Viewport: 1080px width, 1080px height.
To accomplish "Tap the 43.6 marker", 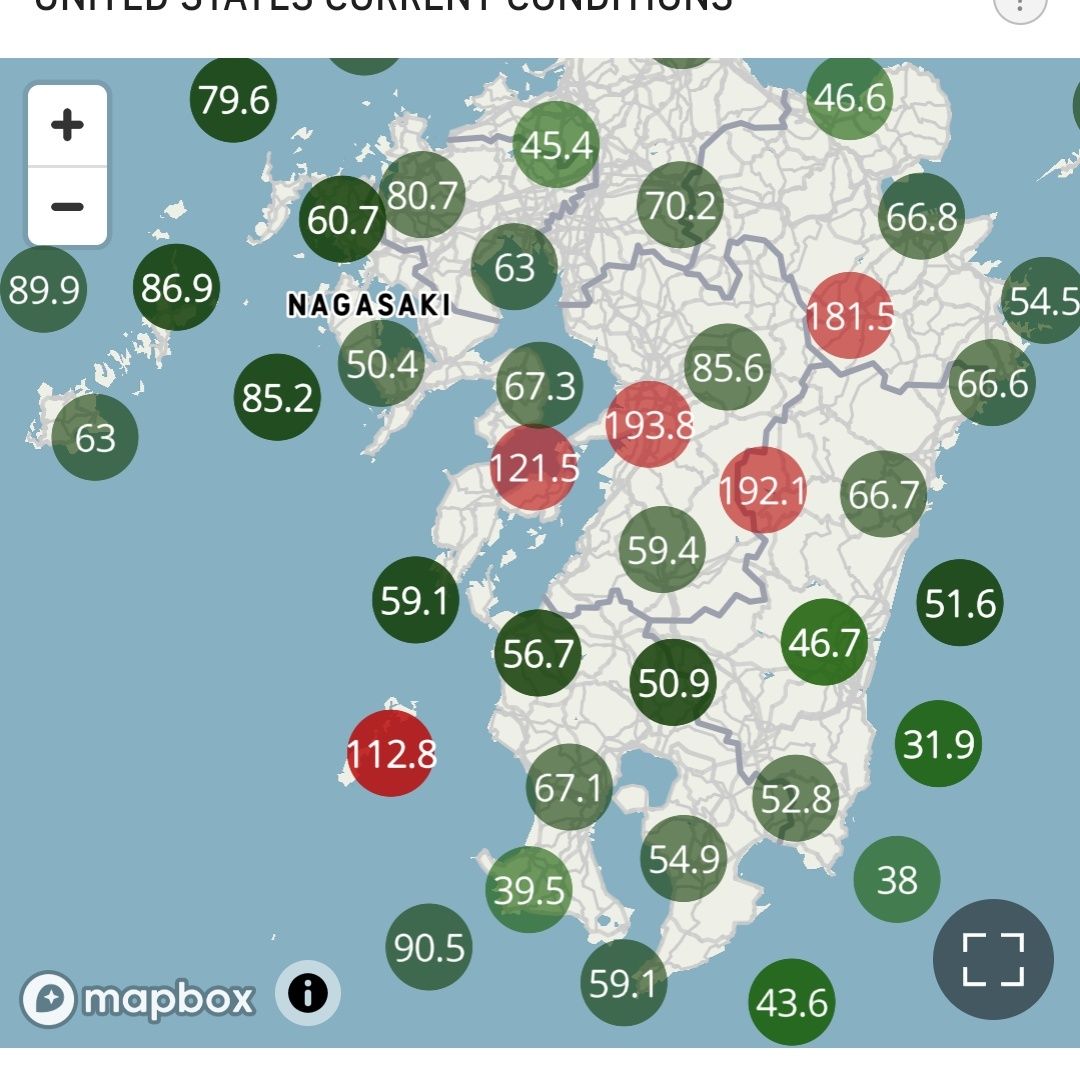I will point(791,1001).
